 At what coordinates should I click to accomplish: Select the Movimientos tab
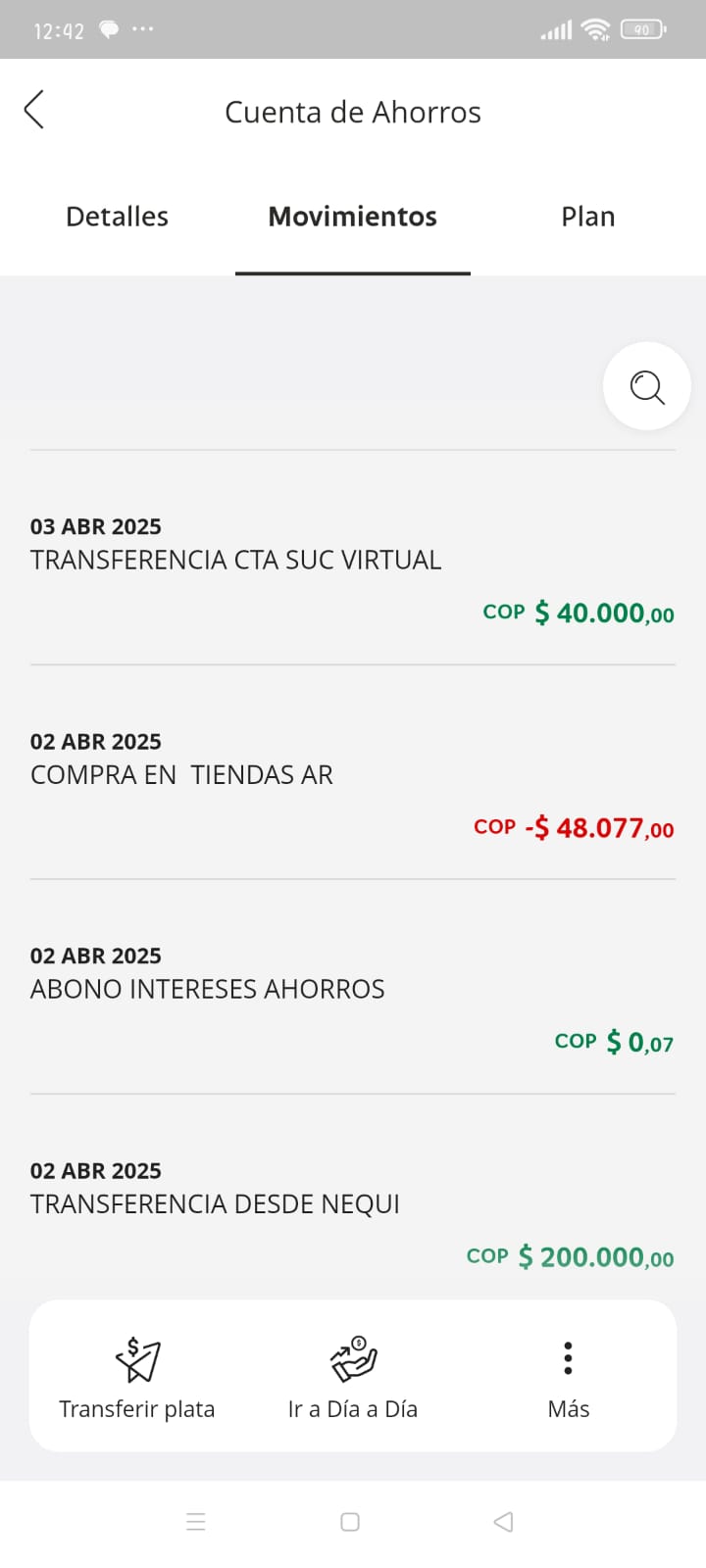[352, 217]
